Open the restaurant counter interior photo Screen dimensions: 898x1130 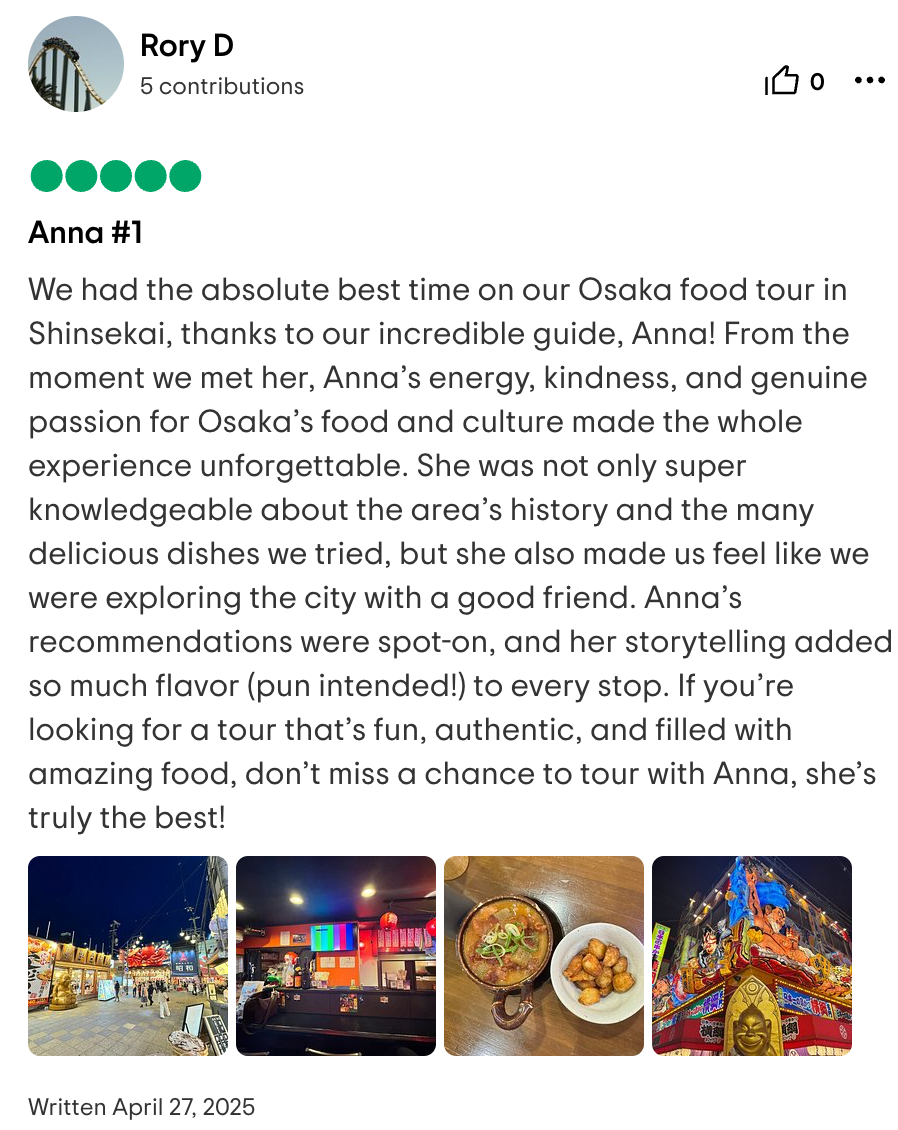pyautogui.click(x=336, y=955)
